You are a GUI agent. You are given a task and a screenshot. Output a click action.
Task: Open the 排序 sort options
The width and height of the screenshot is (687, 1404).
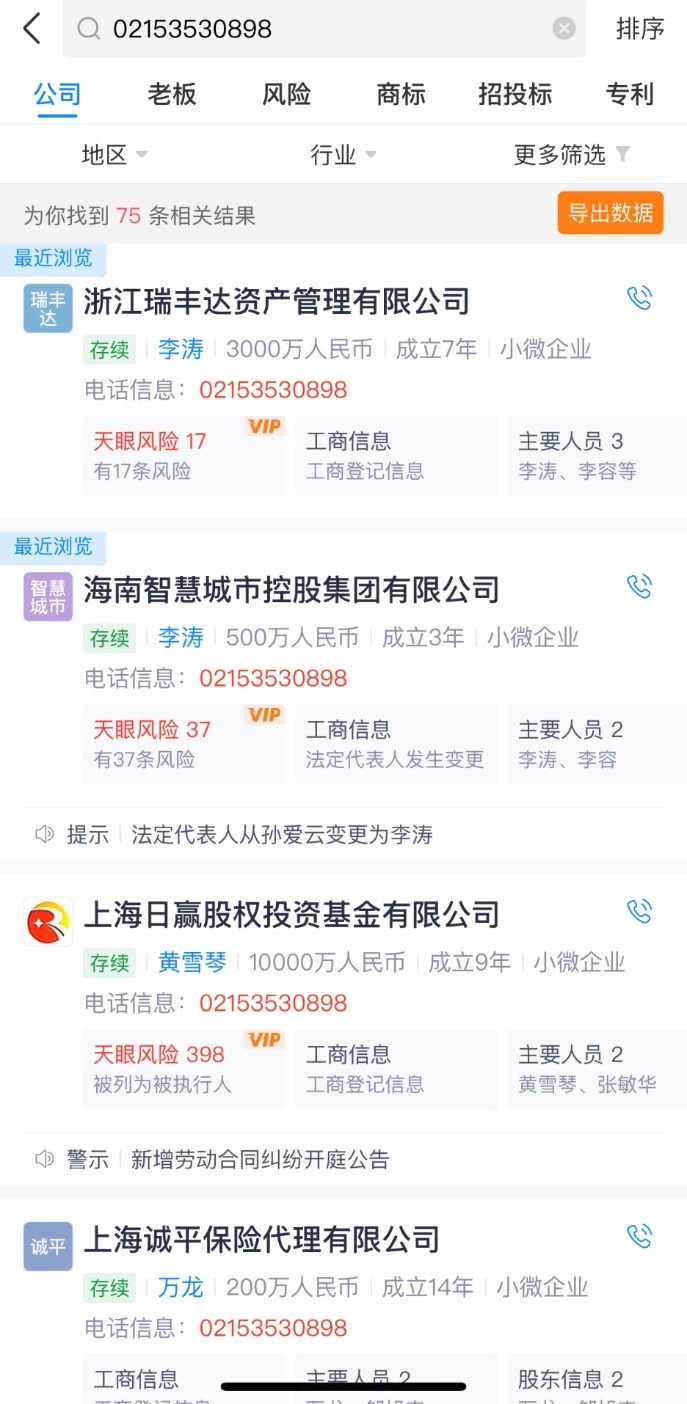pyautogui.click(x=640, y=29)
